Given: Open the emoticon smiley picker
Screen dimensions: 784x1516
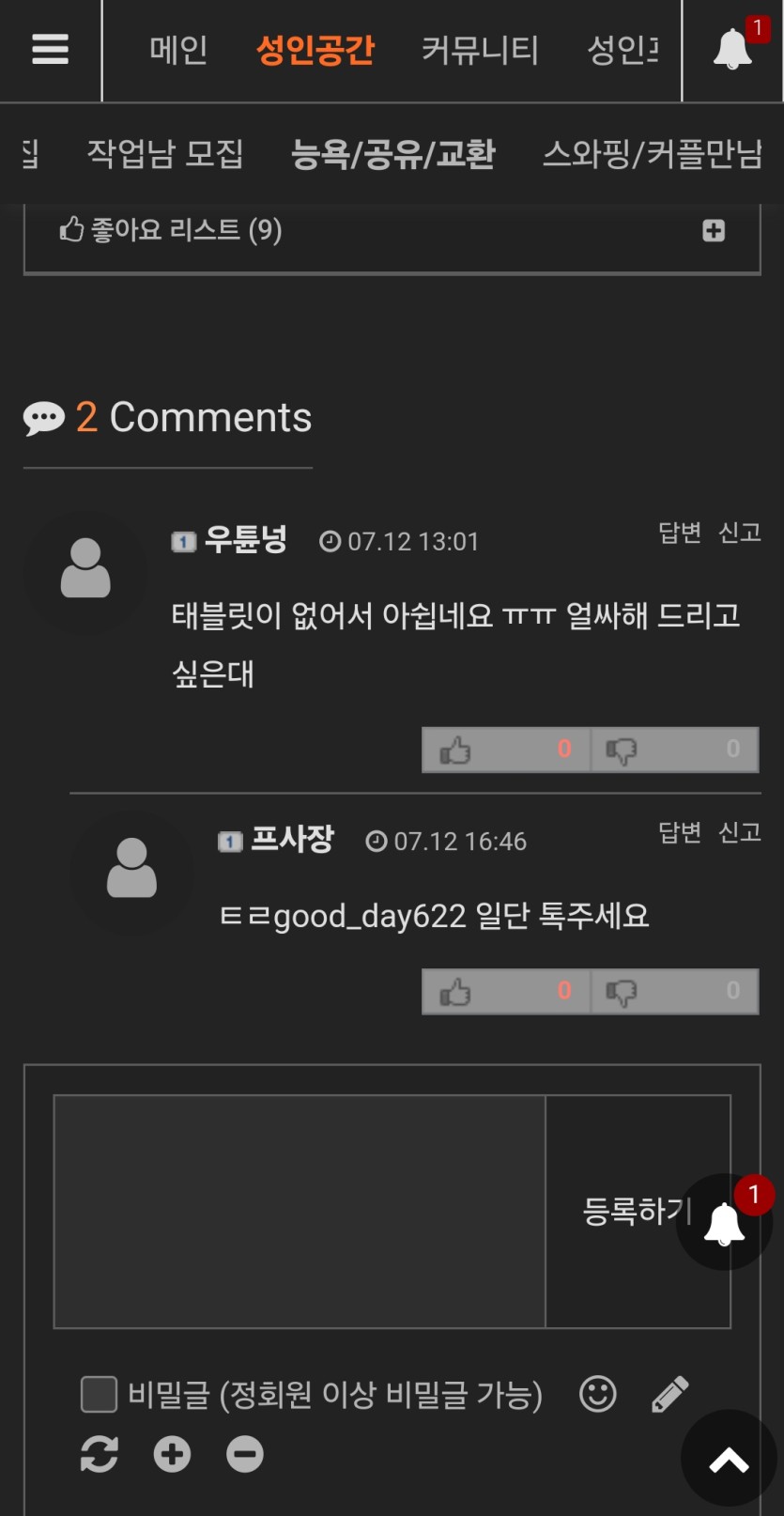Looking at the screenshot, I should click(597, 1394).
